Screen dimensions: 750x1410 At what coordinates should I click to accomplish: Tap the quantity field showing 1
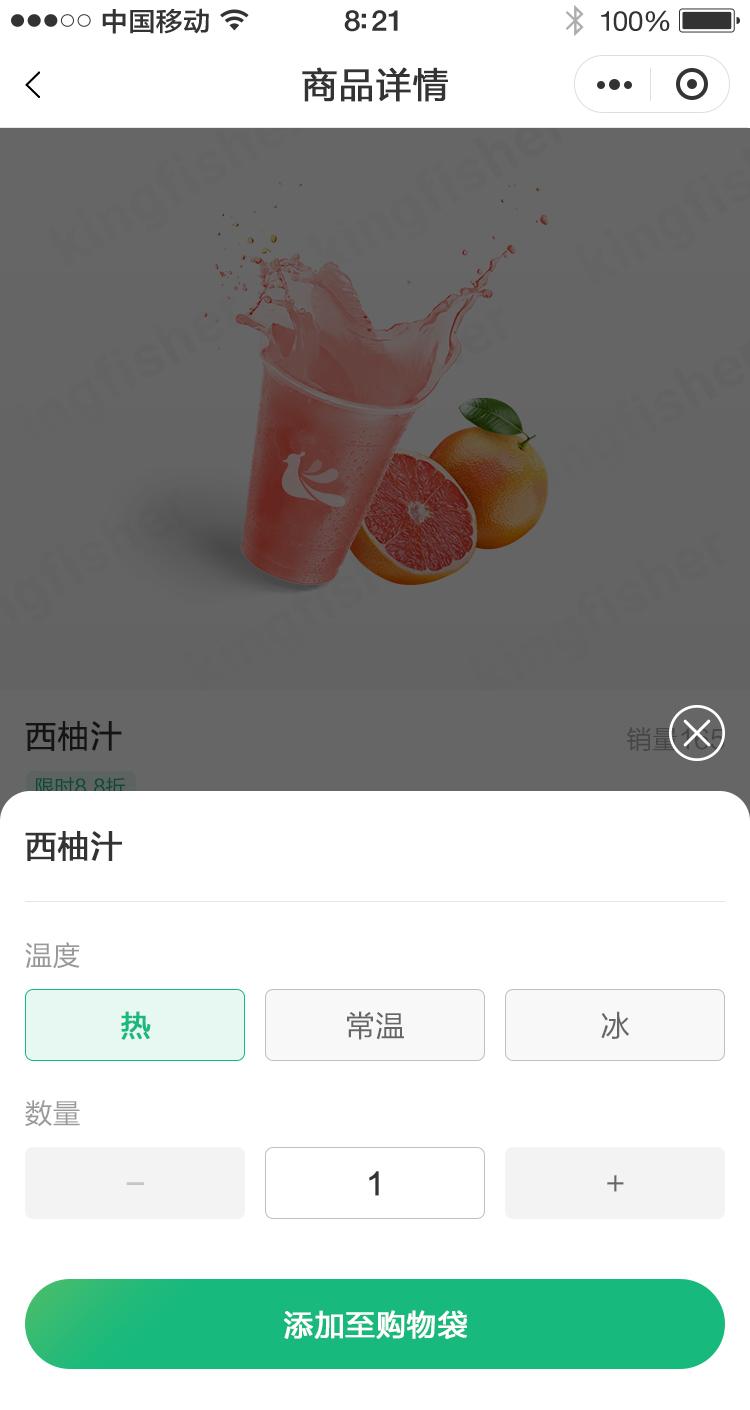tap(375, 1183)
